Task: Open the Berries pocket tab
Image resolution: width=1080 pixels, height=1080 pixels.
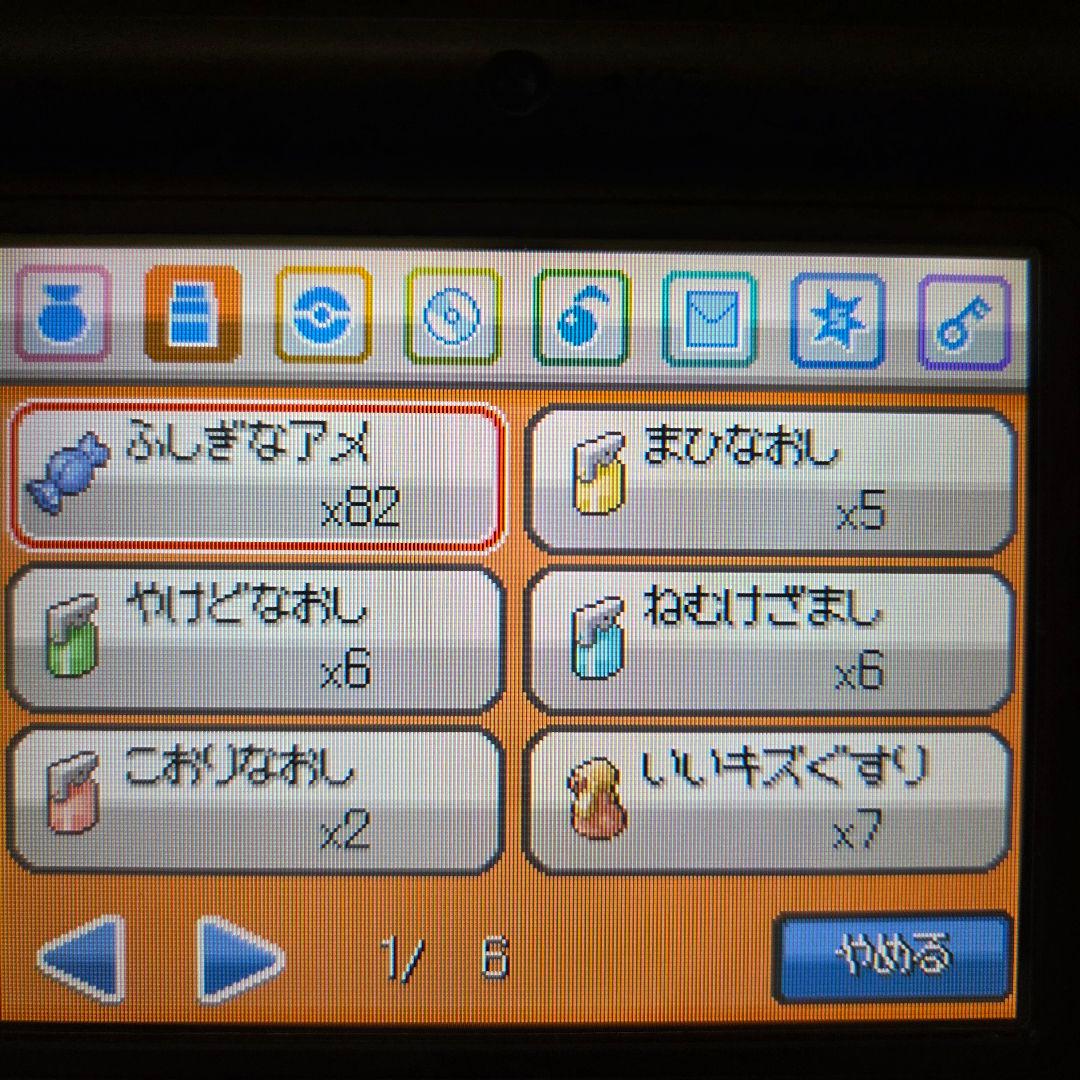Action: click(581, 318)
